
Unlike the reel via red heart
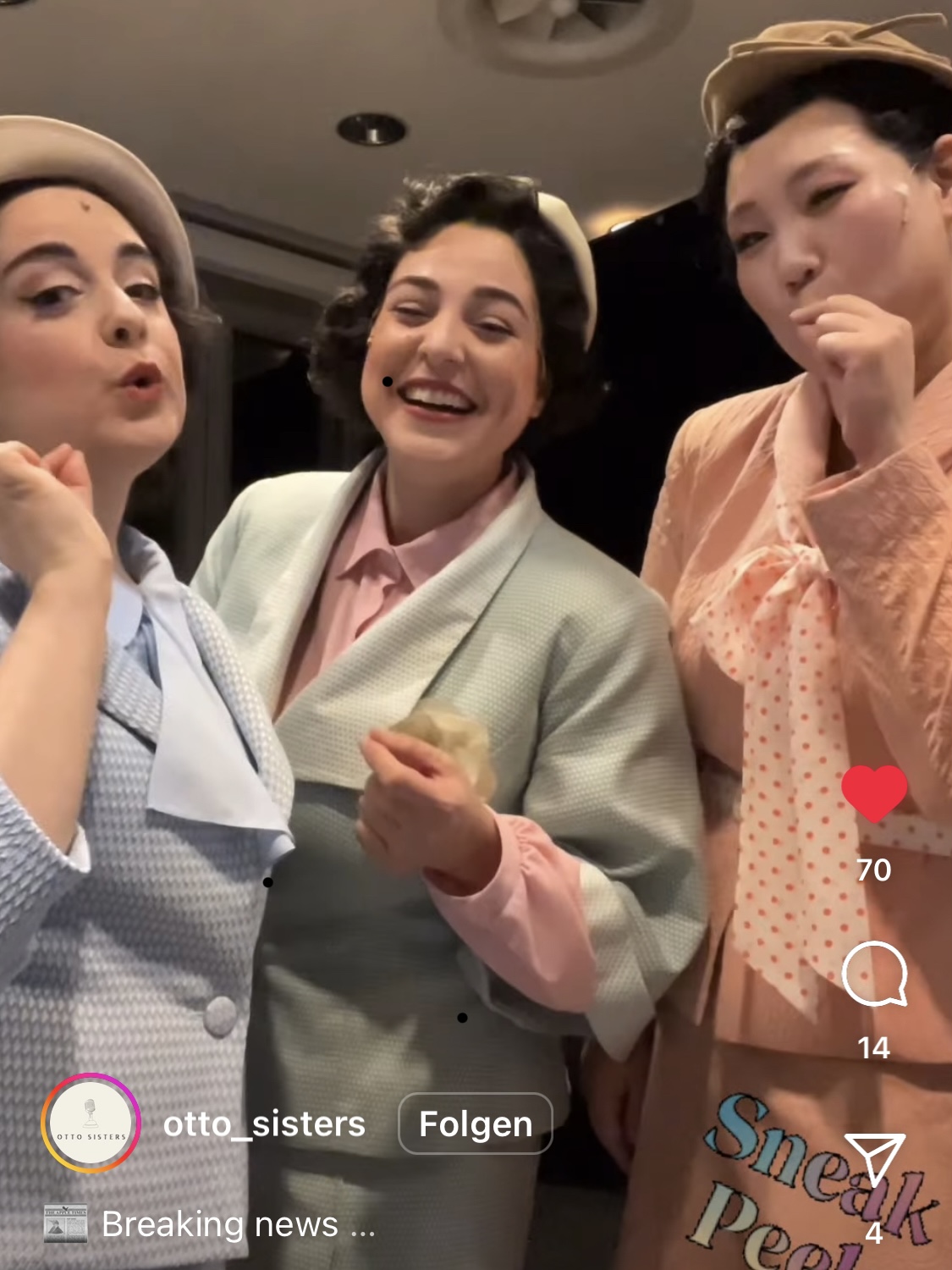pyautogui.click(x=874, y=793)
